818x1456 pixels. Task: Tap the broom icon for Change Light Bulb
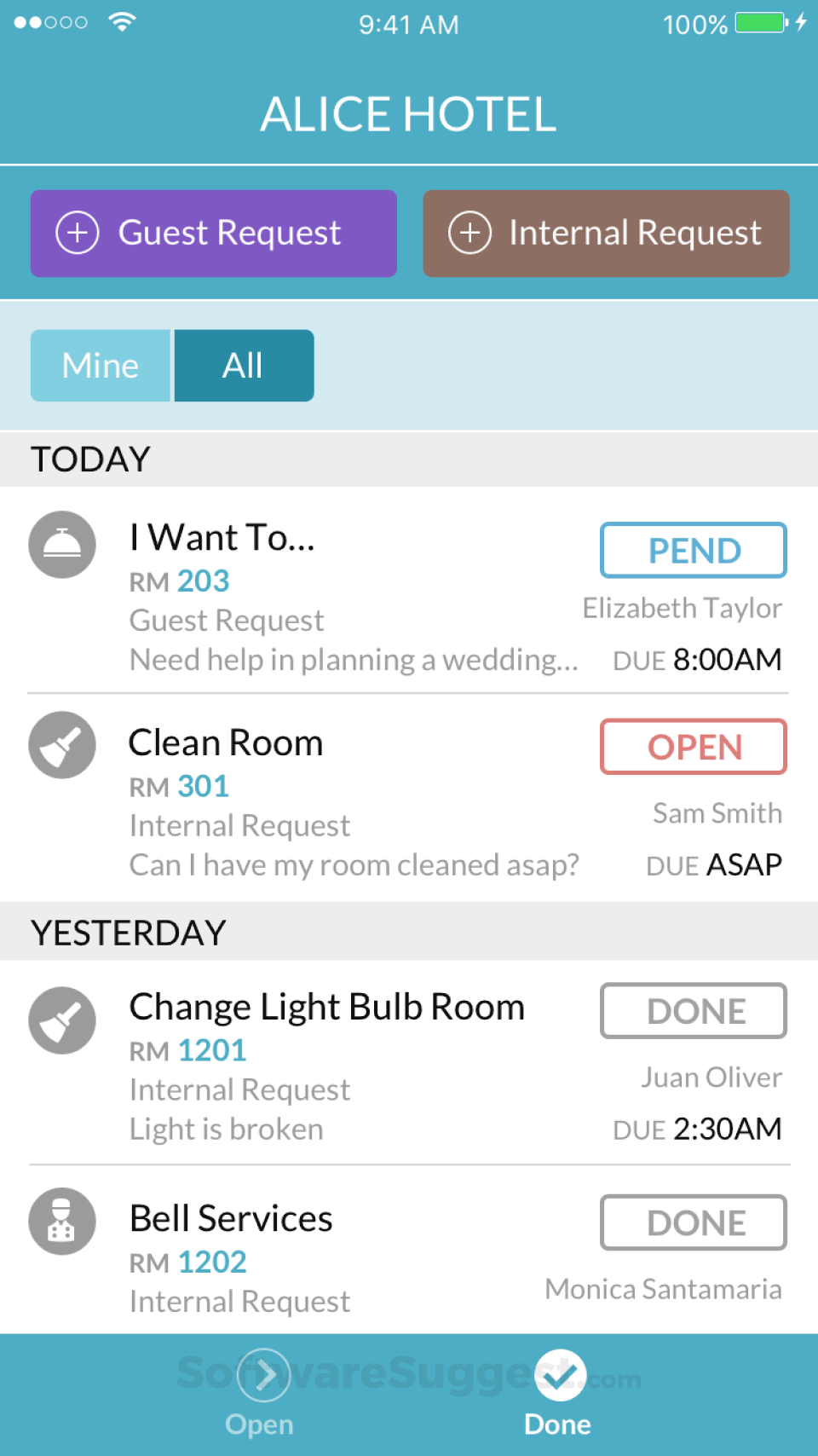coord(61,1020)
